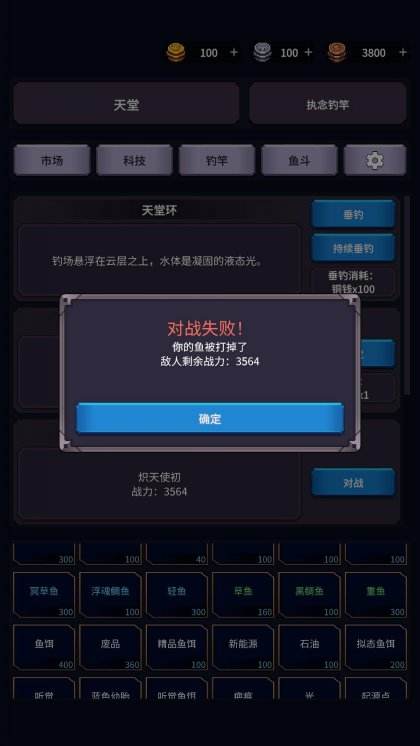Open the settings gear
Screen dimensions: 420x746
[375, 160]
